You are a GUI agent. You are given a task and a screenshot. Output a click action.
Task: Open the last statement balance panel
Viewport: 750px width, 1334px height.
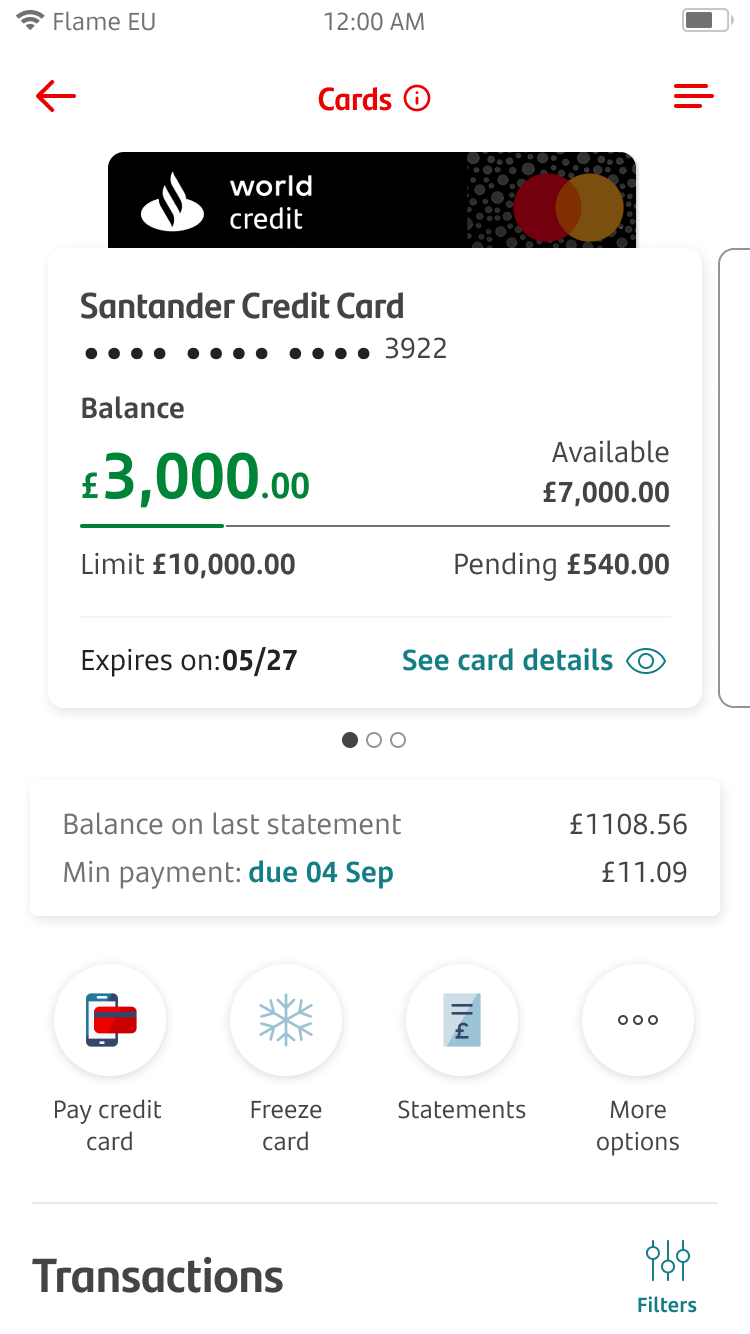pos(374,848)
